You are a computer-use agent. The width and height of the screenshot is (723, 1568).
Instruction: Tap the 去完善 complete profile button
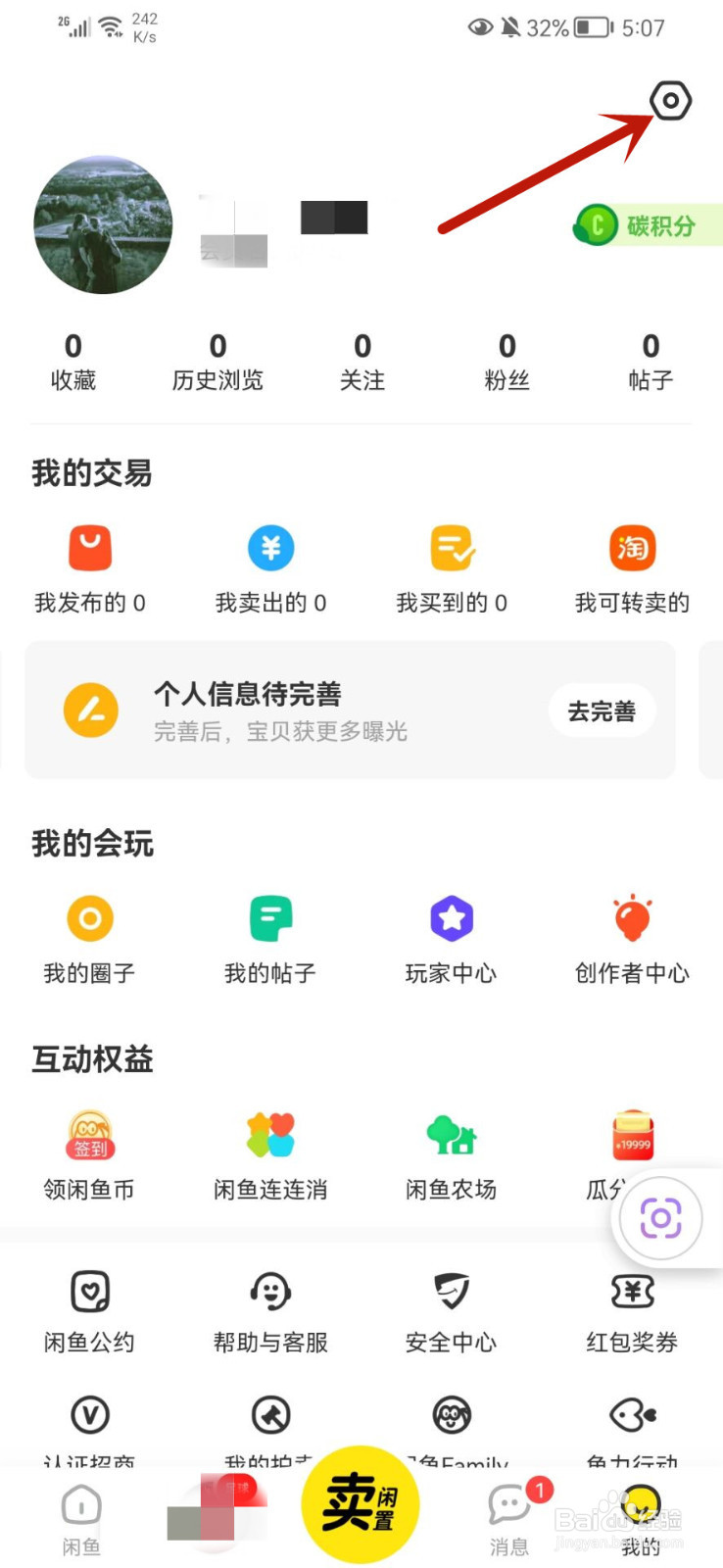click(602, 711)
